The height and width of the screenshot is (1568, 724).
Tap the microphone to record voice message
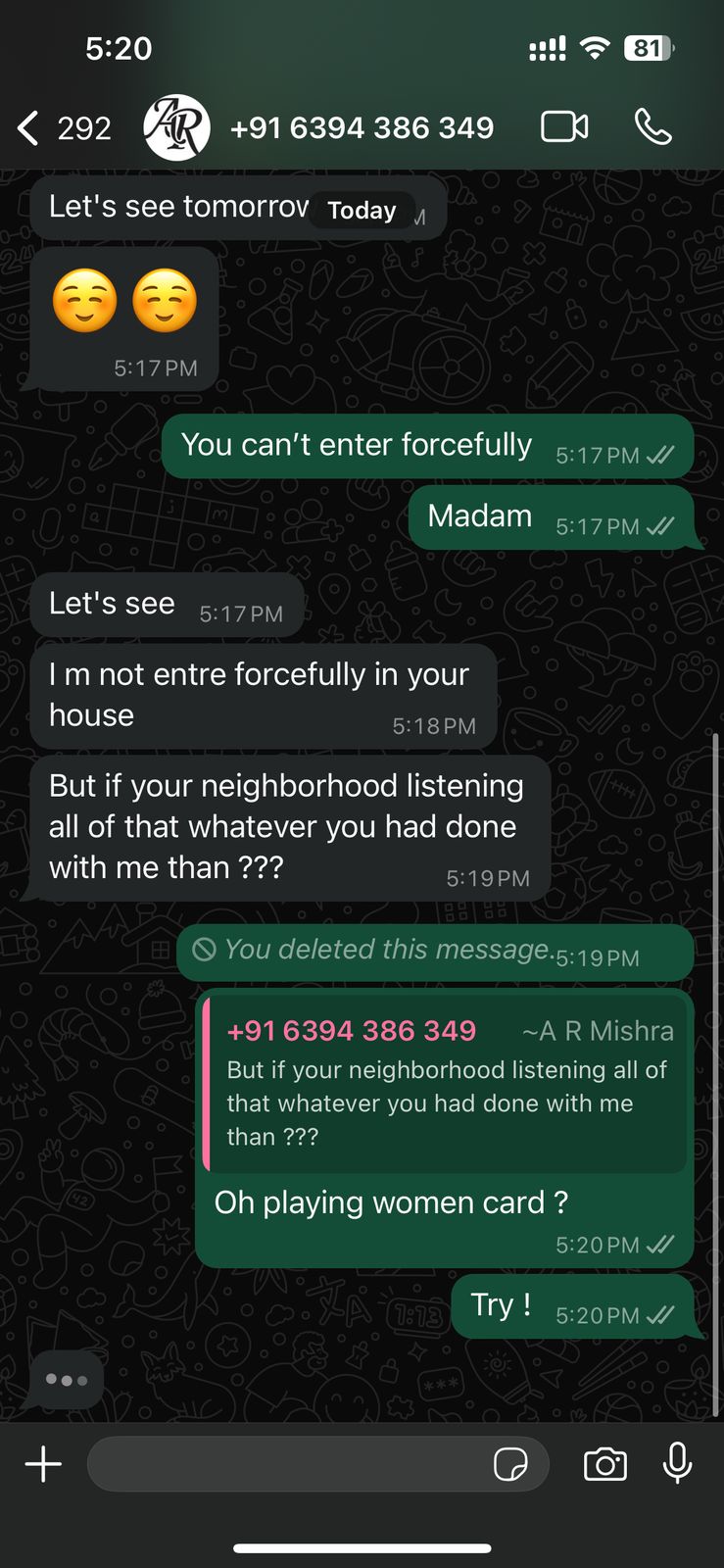pos(677,1463)
